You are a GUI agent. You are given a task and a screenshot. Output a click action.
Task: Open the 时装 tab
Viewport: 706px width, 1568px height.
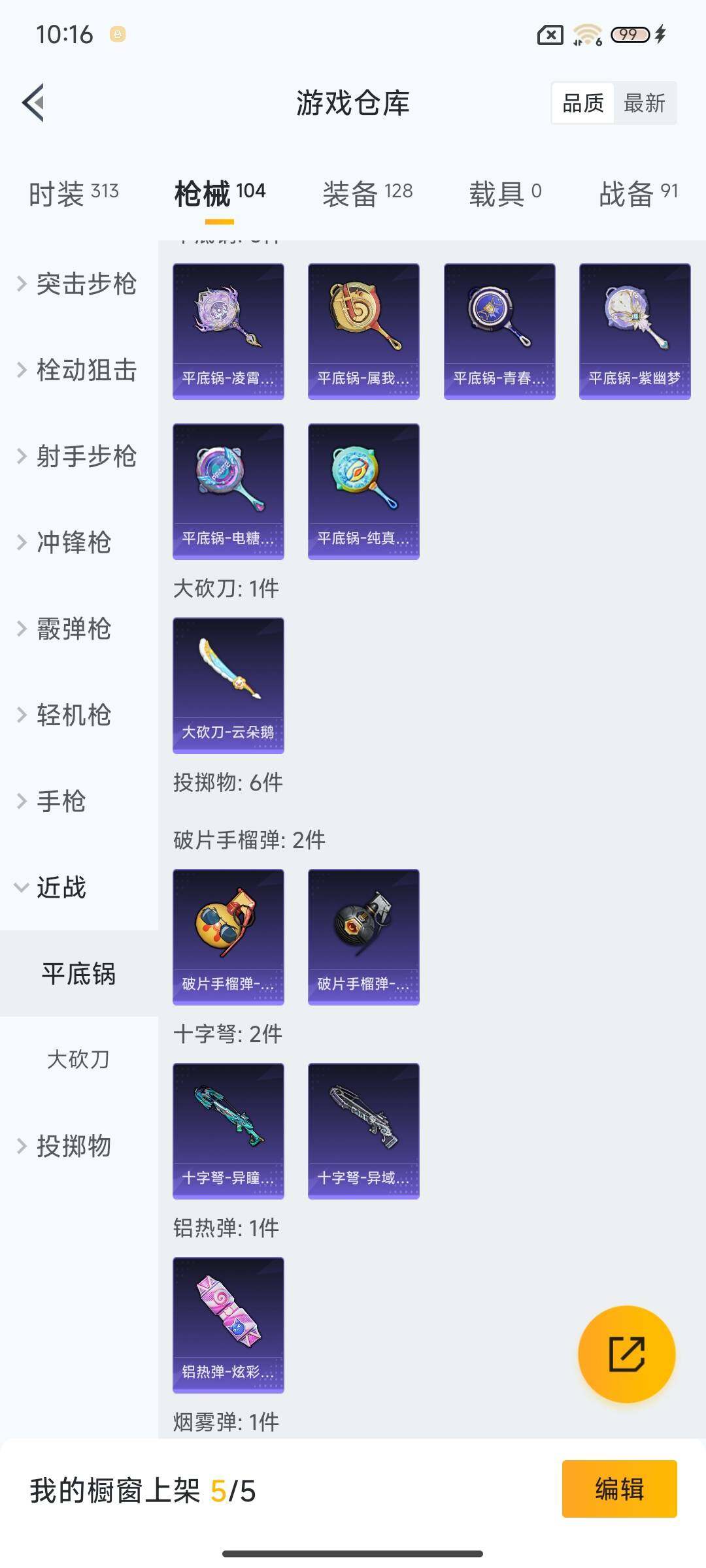[72, 193]
